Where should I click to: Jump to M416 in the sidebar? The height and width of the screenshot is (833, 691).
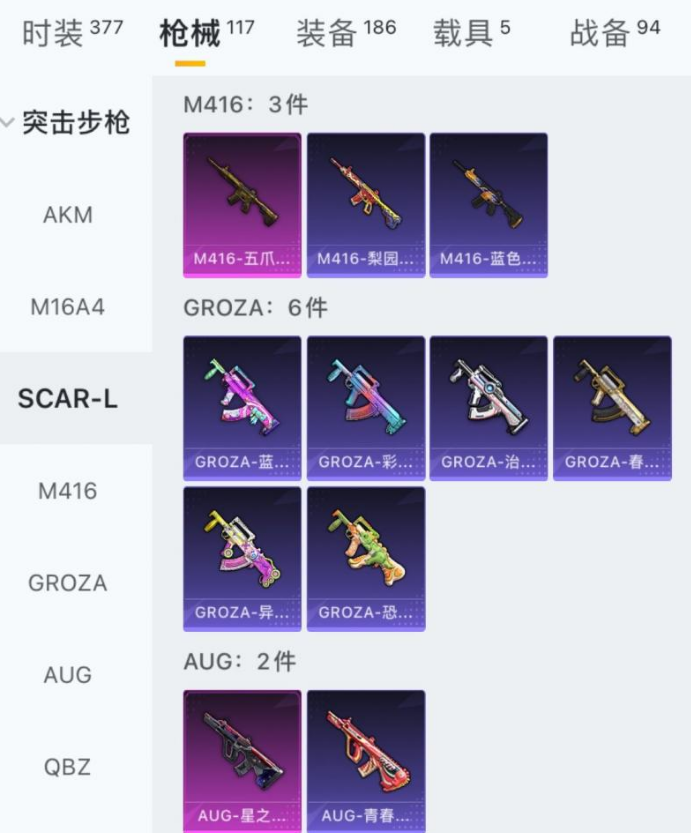68,491
